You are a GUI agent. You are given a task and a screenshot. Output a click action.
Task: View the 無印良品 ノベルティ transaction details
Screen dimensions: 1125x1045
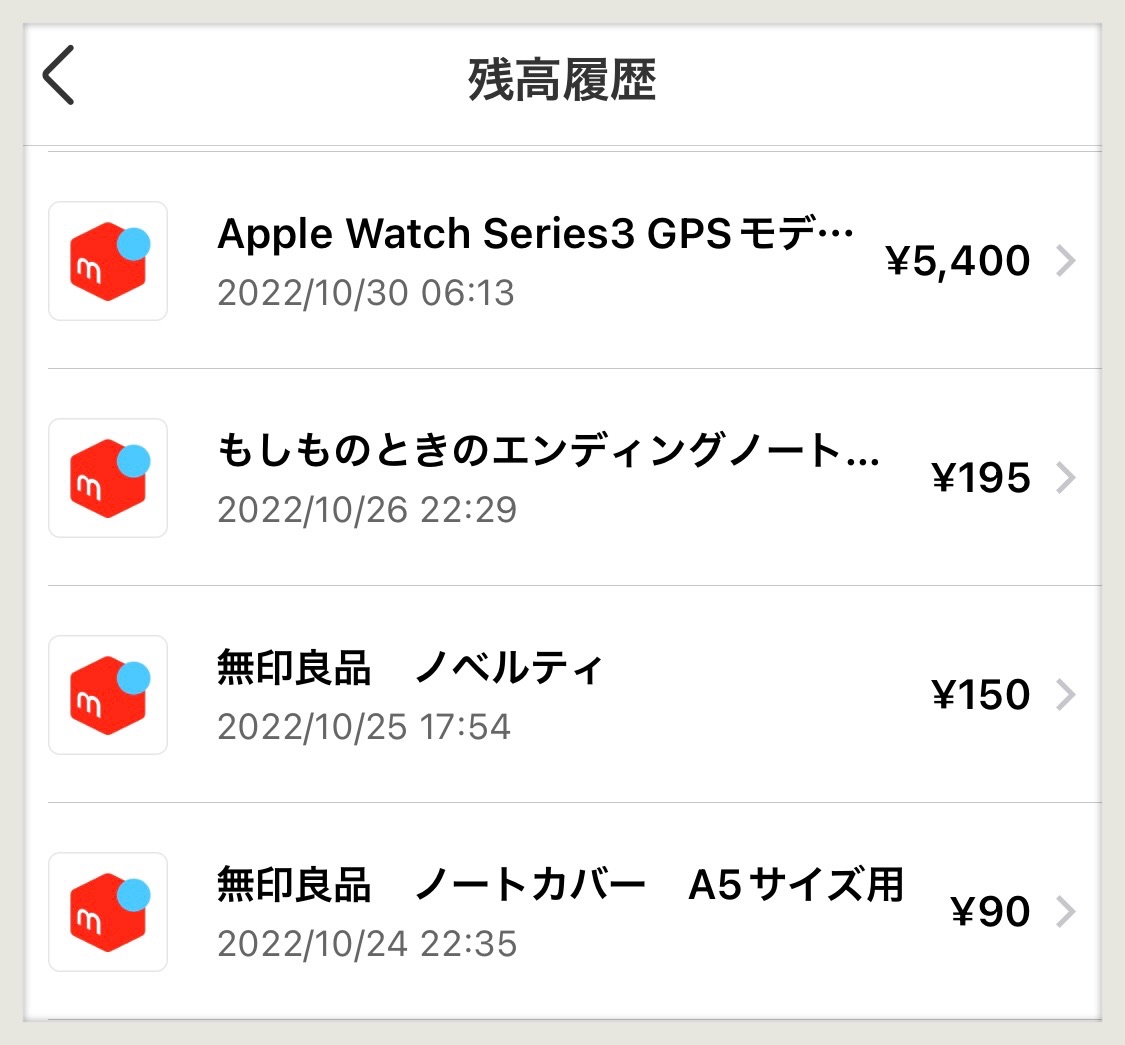point(560,695)
